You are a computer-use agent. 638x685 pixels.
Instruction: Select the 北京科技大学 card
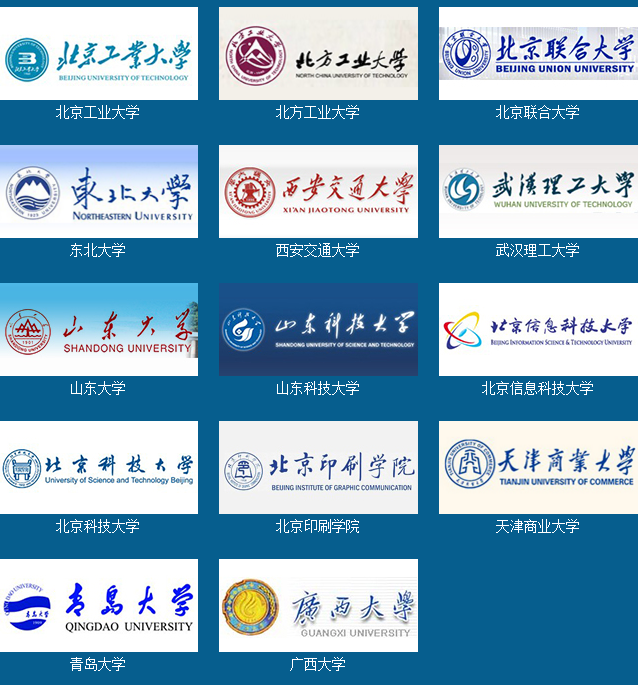[x=99, y=468]
